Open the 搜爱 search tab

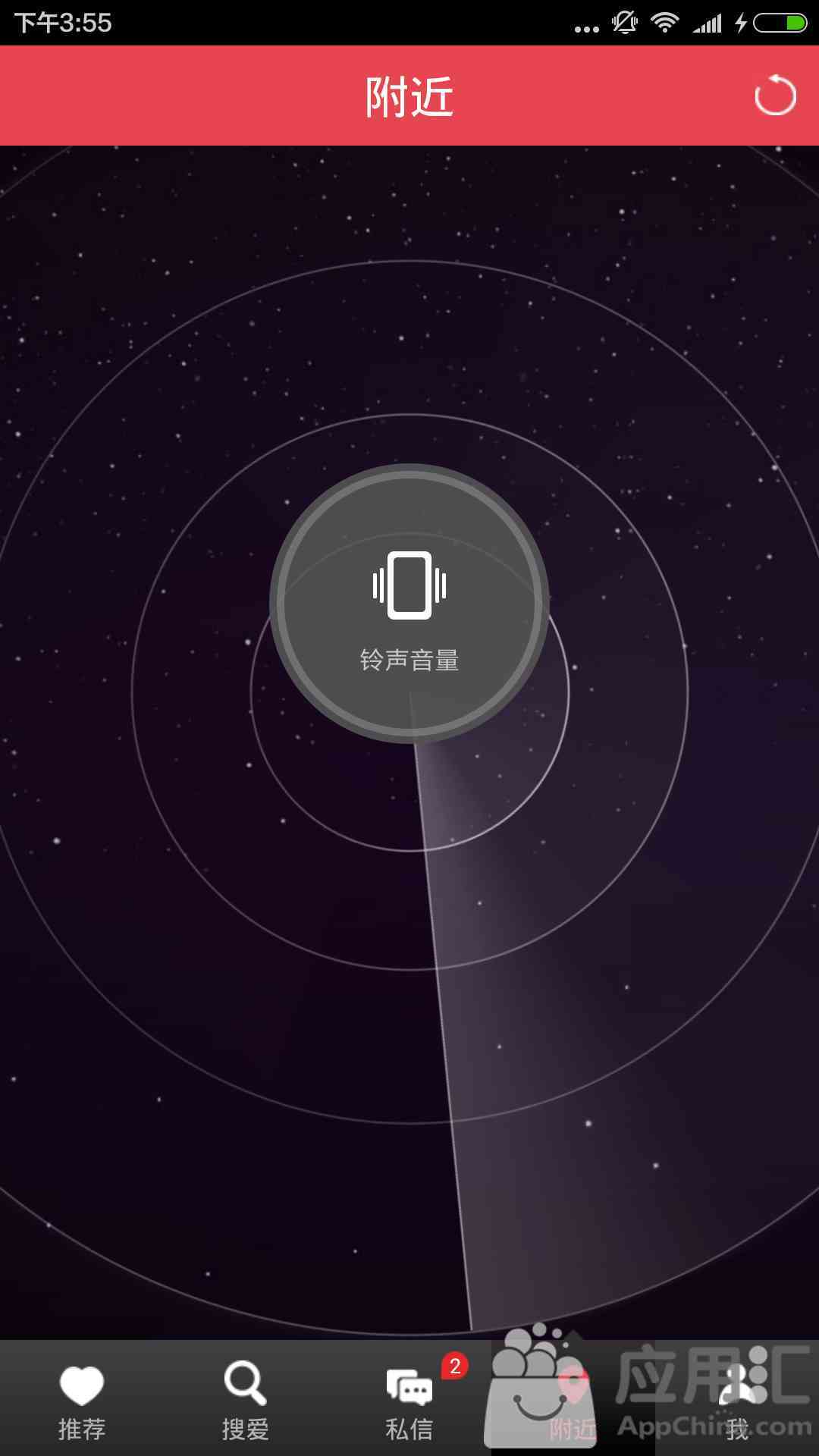pos(245,1400)
